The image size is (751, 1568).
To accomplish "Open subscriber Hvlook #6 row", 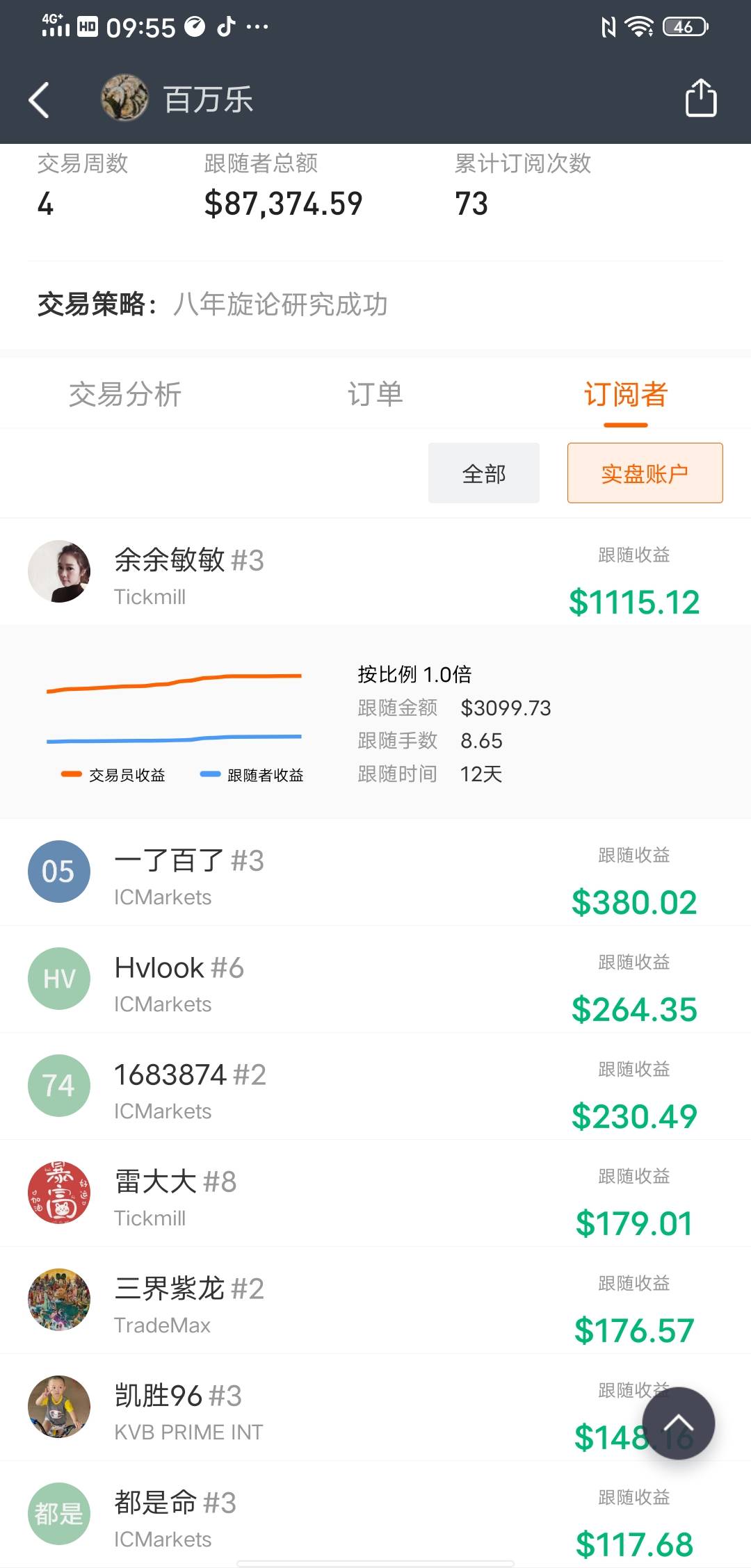I will tap(375, 979).
